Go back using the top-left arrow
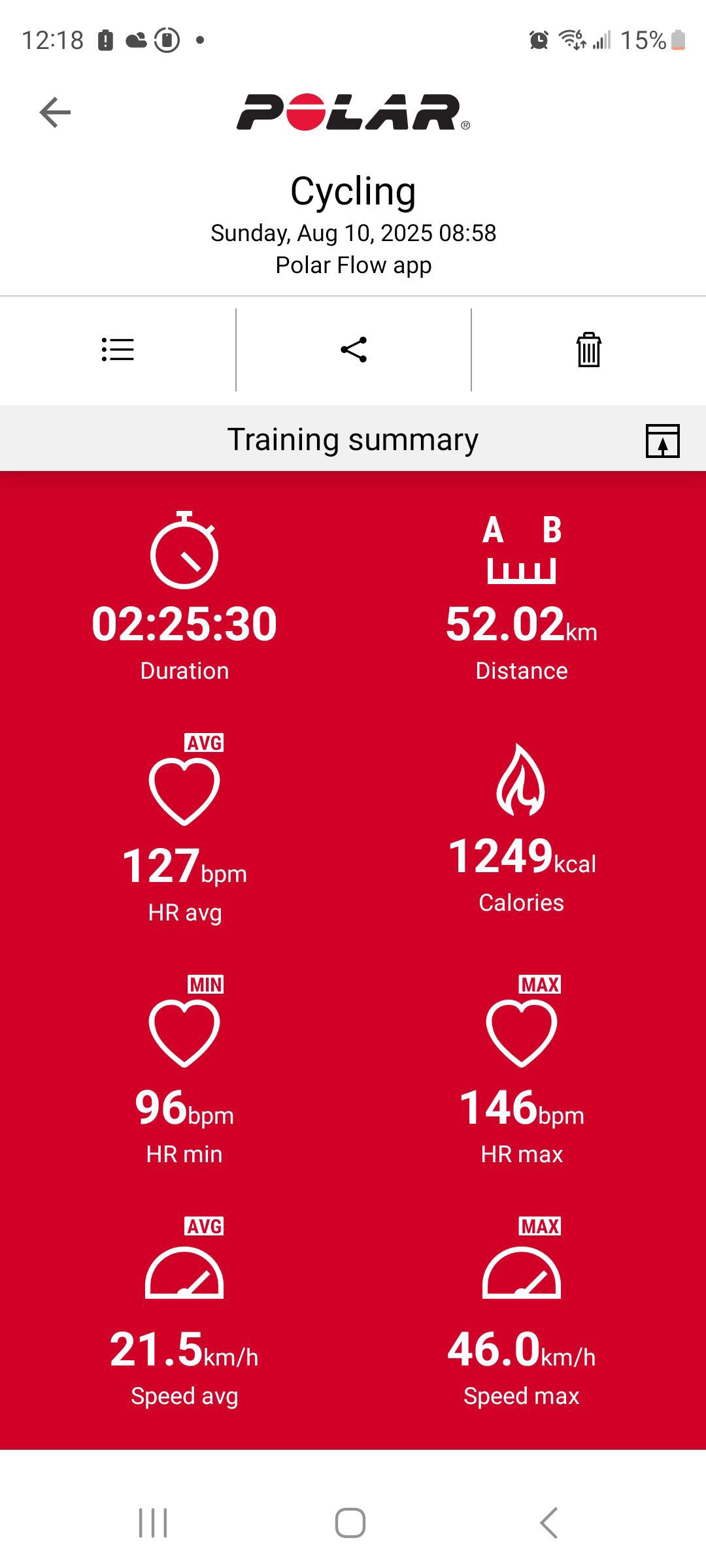Image resolution: width=706 pixels, height=1568 pixels. (x=55, y=112)
